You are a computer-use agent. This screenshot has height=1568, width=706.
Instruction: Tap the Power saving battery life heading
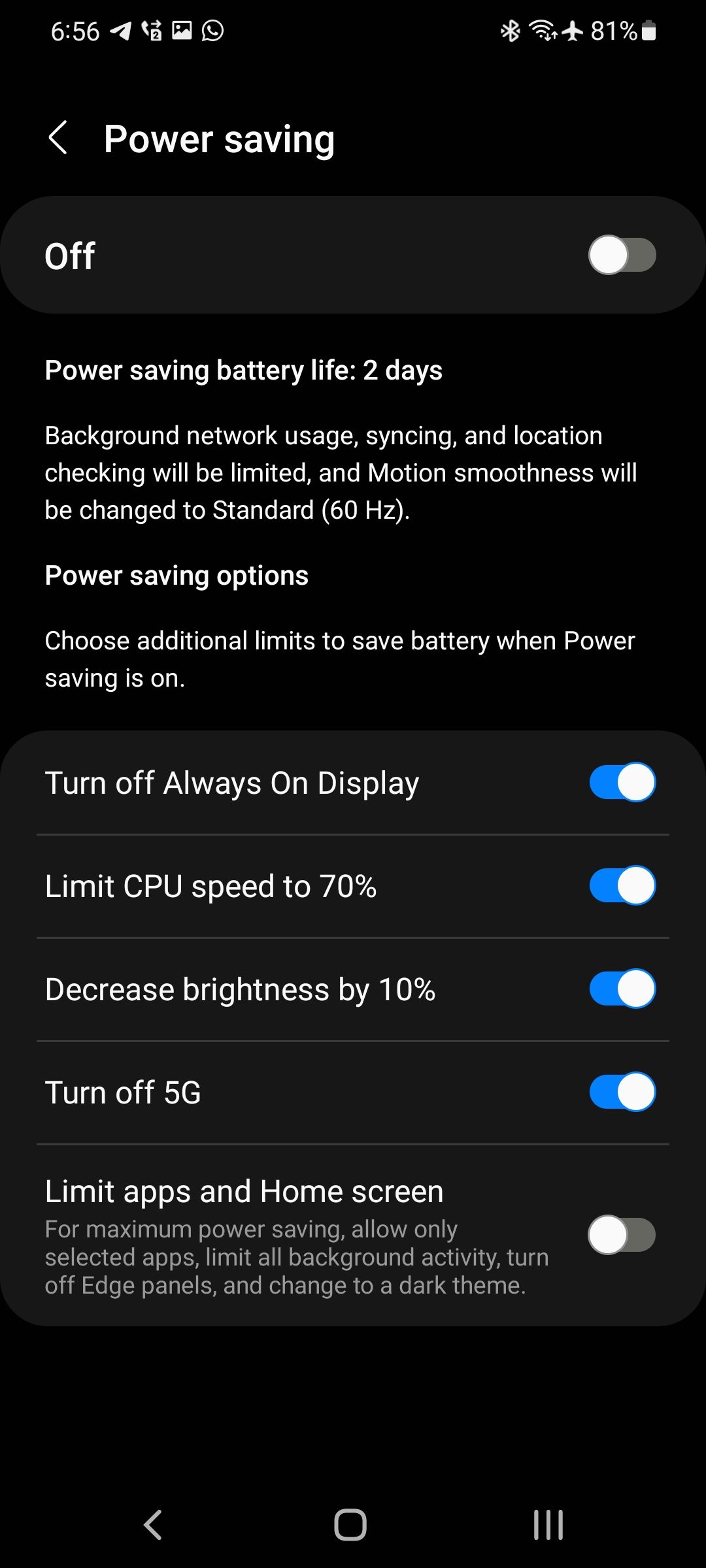[x=243, y=370]
